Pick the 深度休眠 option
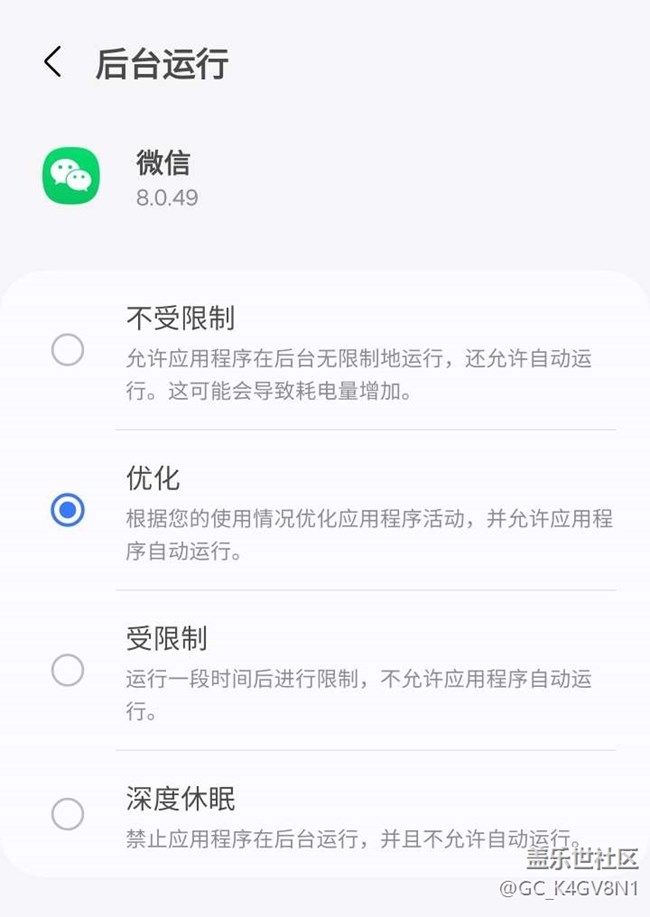This screenshot has width=650, height=917. pos(68,814)
